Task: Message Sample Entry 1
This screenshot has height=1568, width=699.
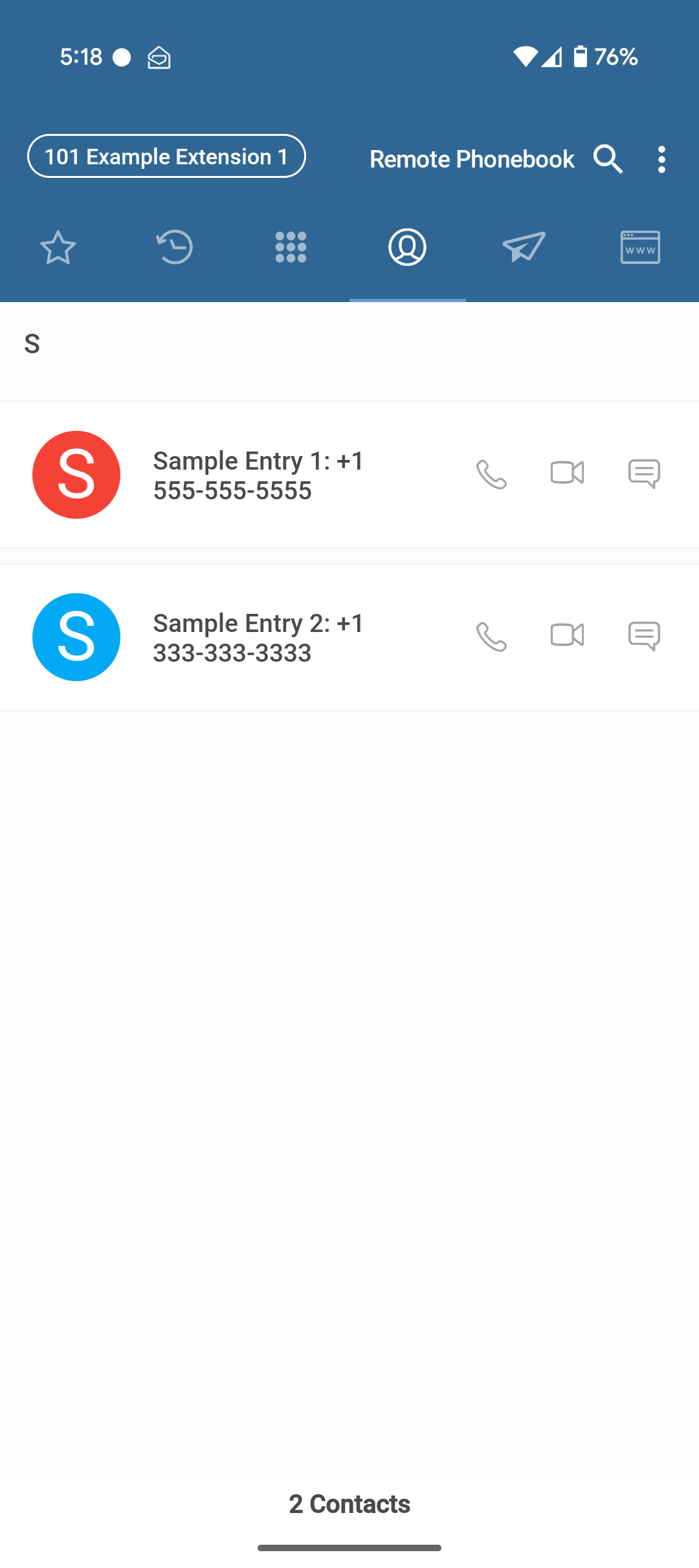Action: 644,474
